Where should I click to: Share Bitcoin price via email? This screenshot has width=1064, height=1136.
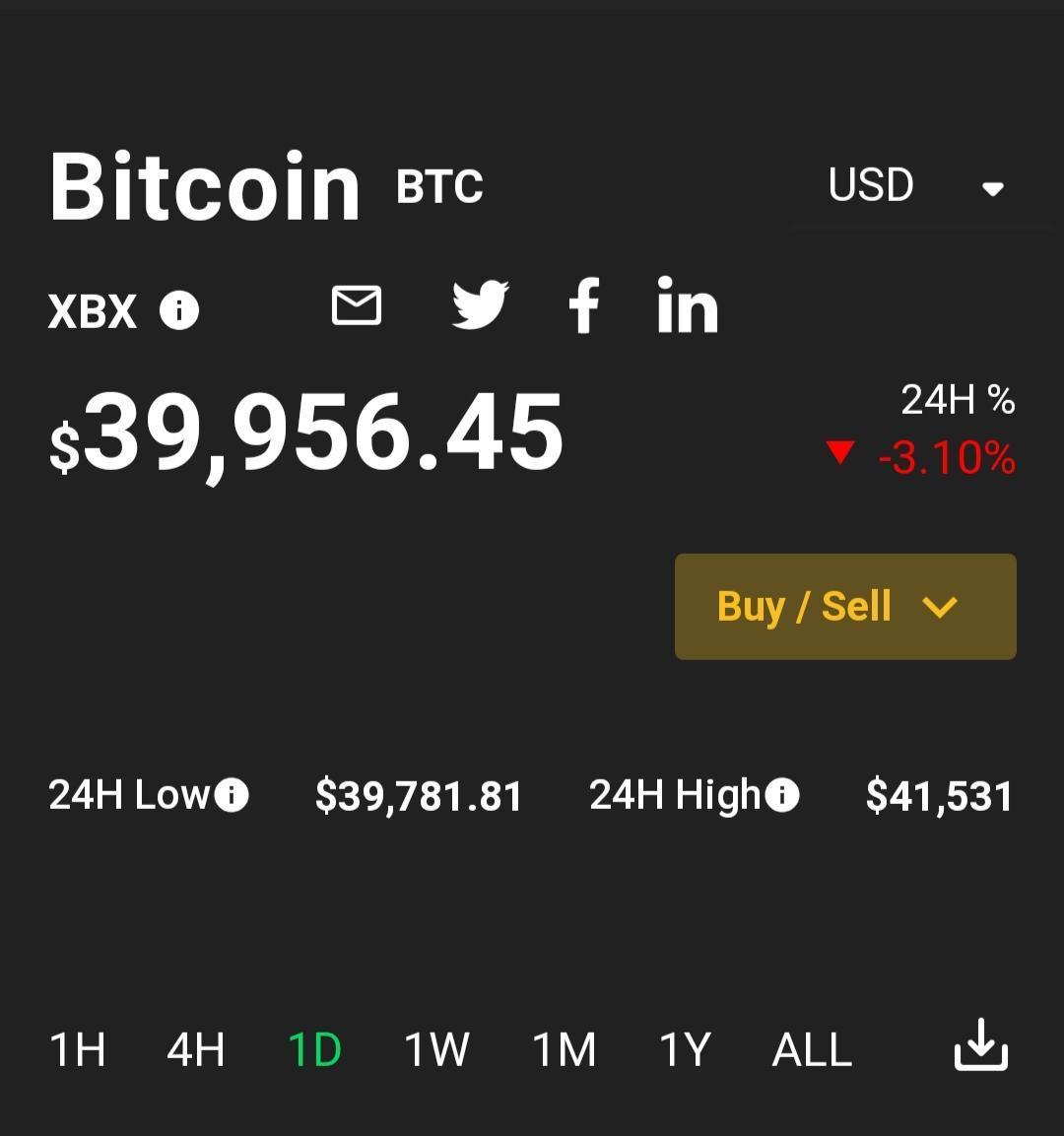coord(357,305)
